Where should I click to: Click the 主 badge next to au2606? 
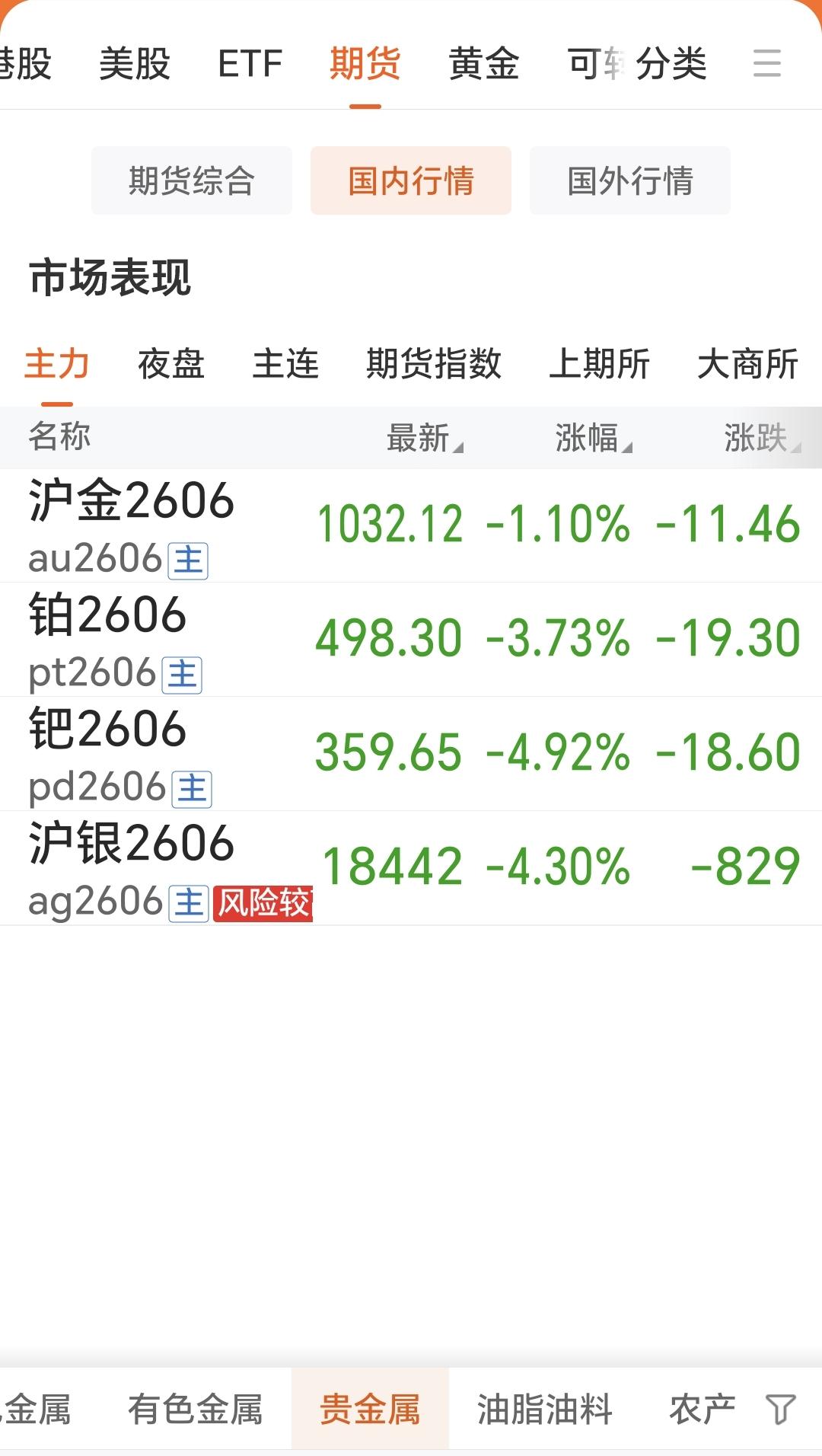[187, 561]
